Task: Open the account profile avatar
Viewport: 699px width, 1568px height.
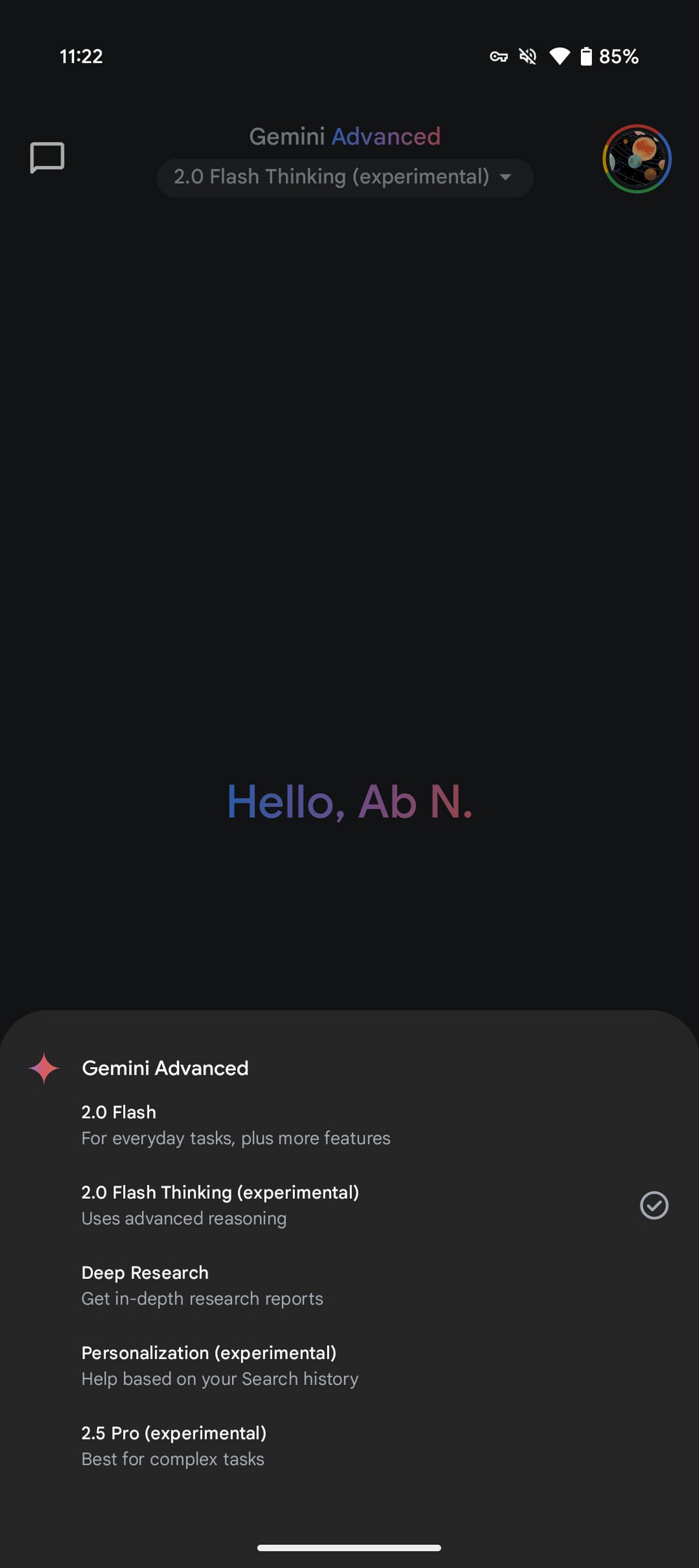Action: (x=636, y=159)
